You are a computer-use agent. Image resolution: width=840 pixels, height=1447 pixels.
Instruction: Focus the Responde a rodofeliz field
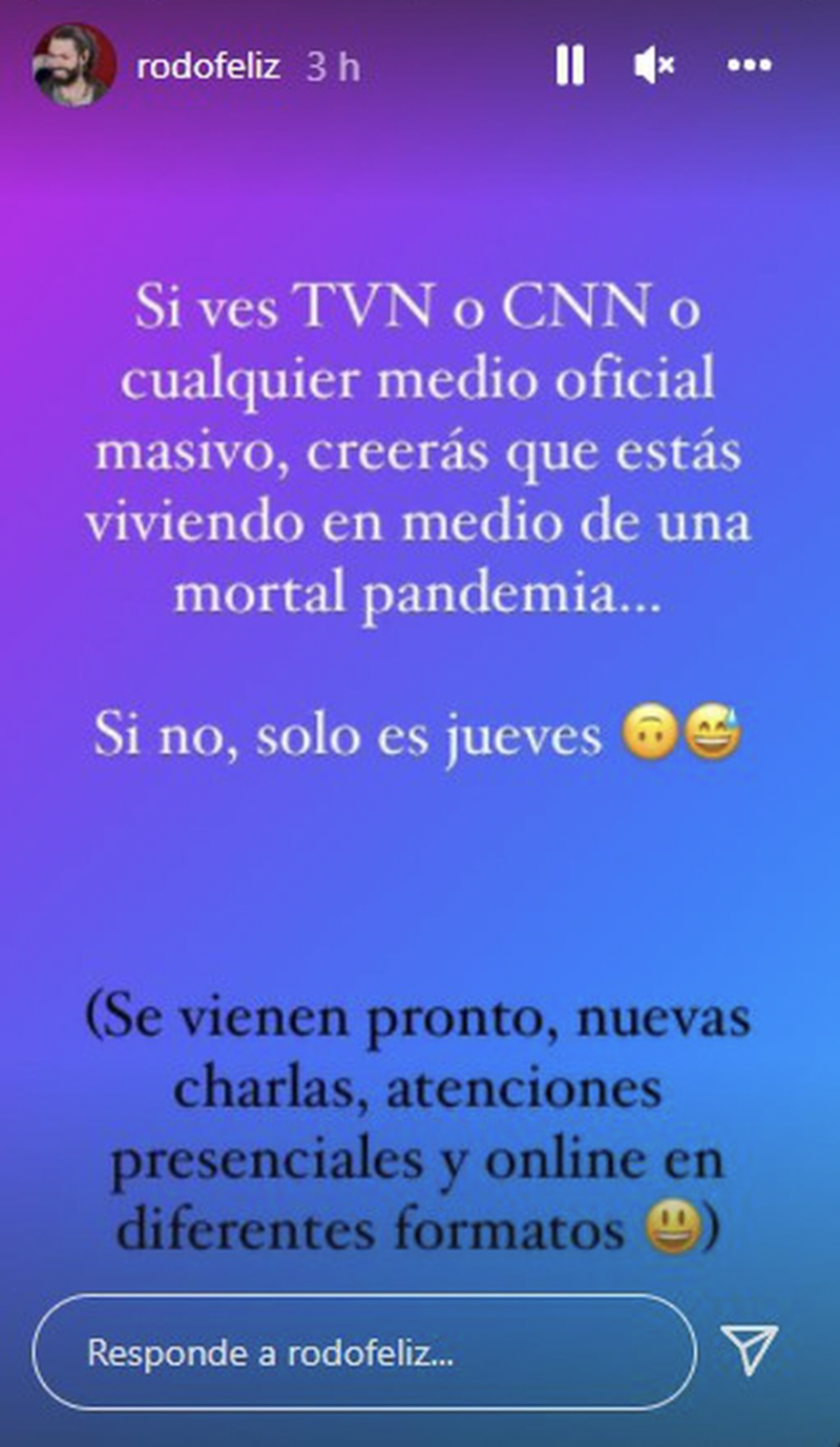click(x=363, y=1352)
